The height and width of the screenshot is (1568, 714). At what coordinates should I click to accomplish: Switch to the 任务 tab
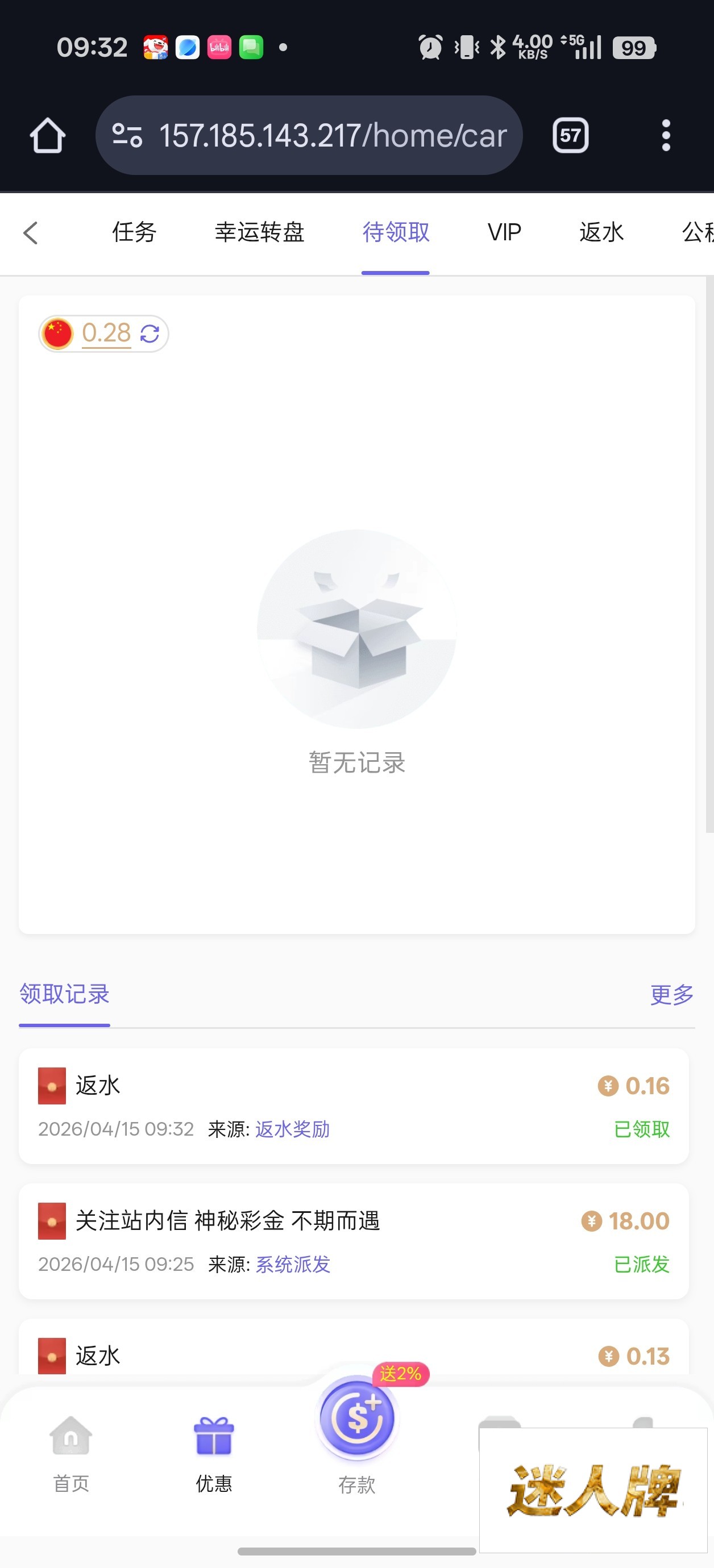[x=134, y=232]
